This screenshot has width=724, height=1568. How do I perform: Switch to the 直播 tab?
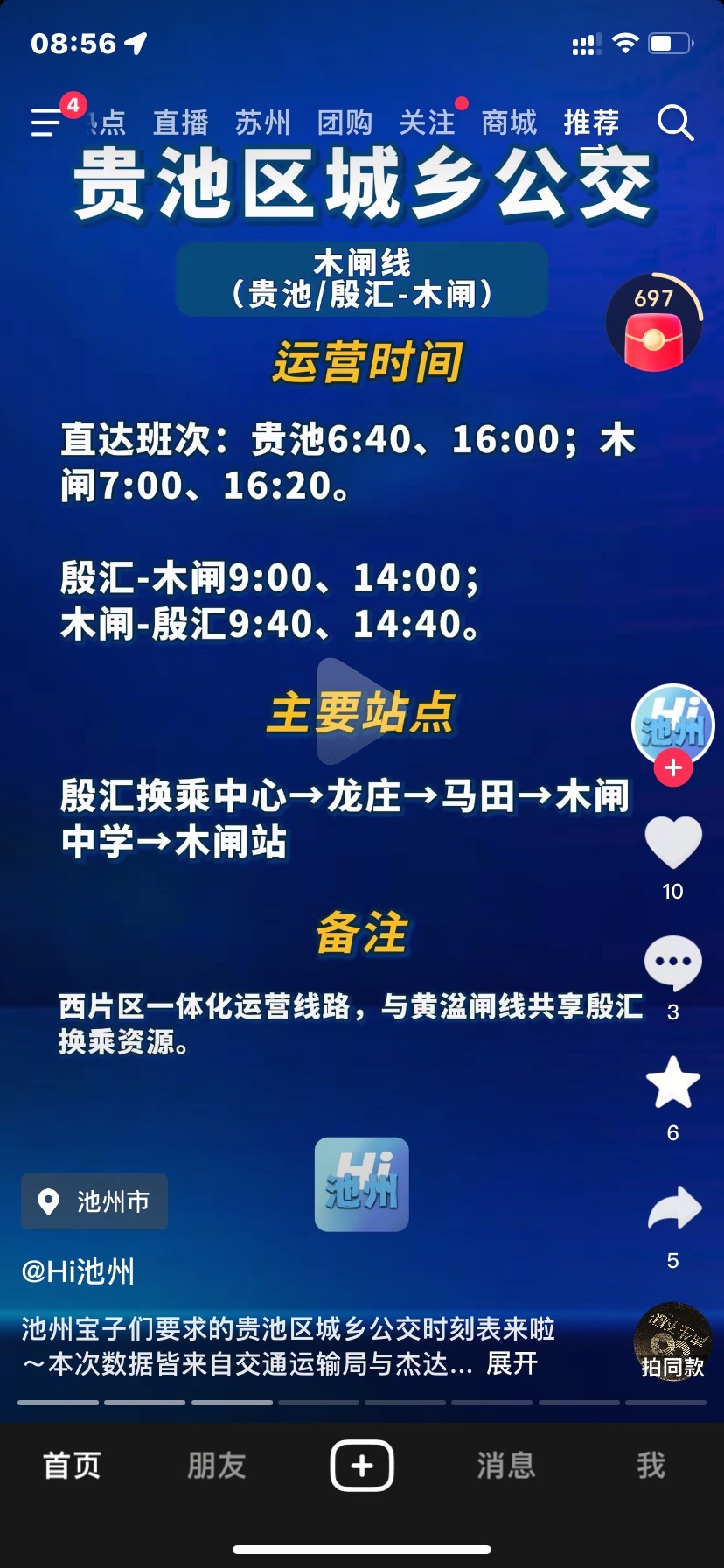pyautogui.click(x=181, y=122)
